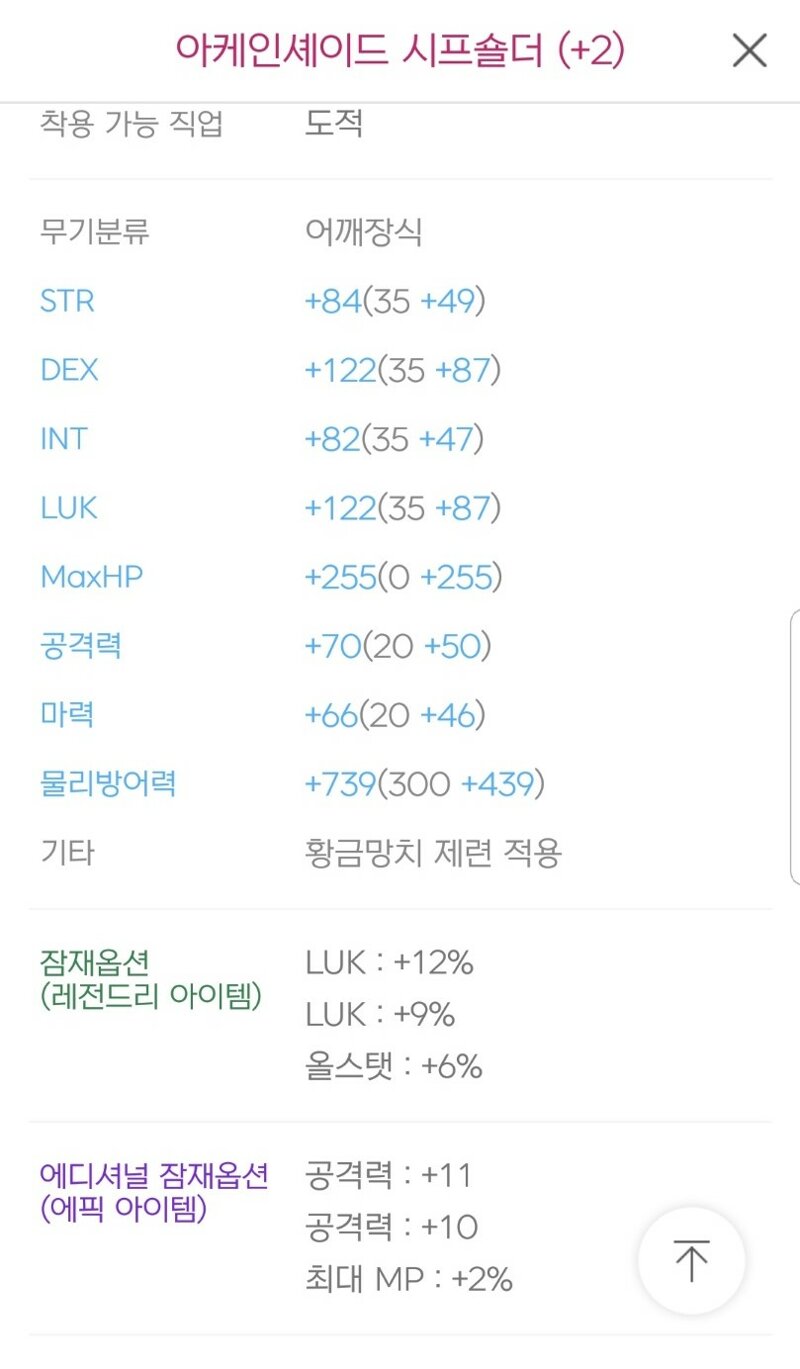Tap the scroll-to-top arrow button

point(691,1260)
